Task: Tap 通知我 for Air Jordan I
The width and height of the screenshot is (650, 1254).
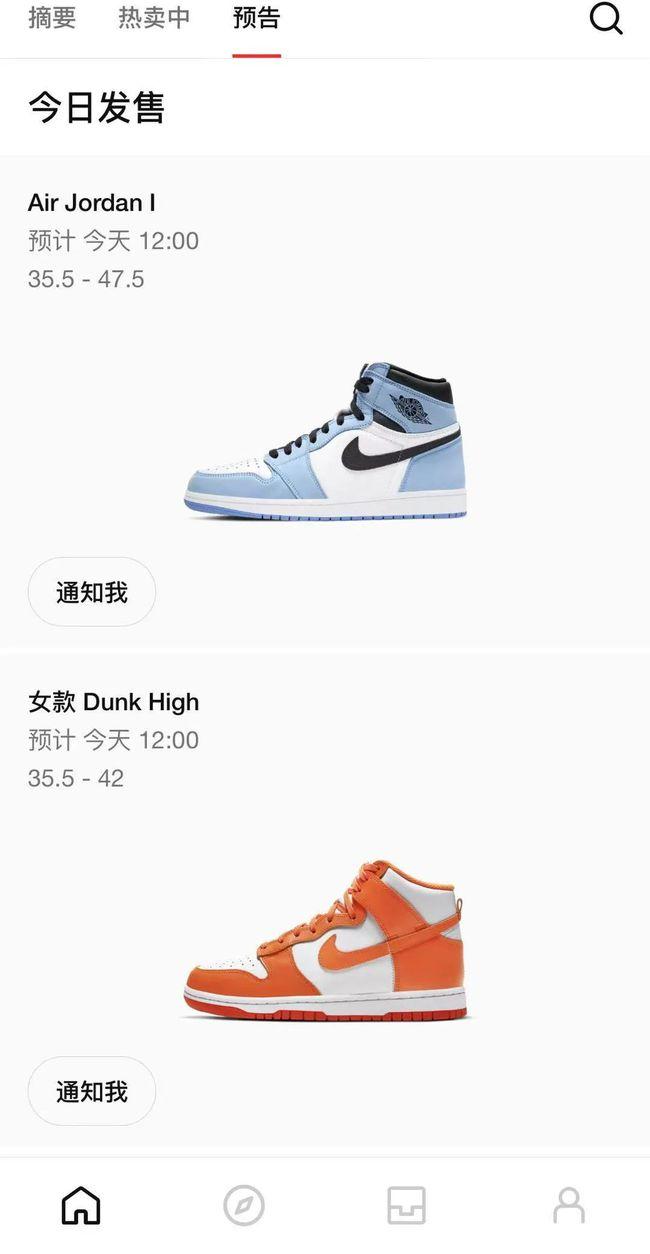Action: click(92, 592)
